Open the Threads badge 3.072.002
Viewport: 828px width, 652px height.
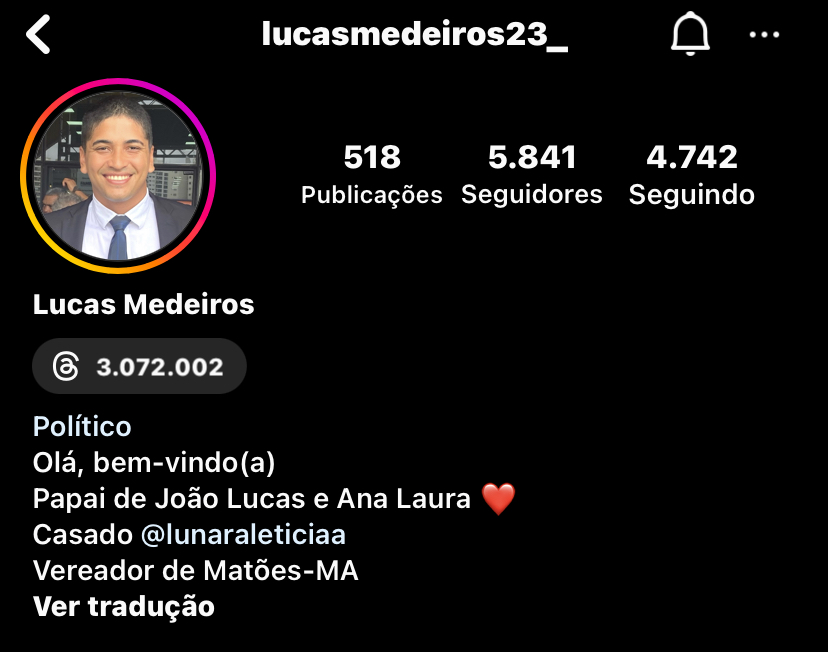[140, 366]
